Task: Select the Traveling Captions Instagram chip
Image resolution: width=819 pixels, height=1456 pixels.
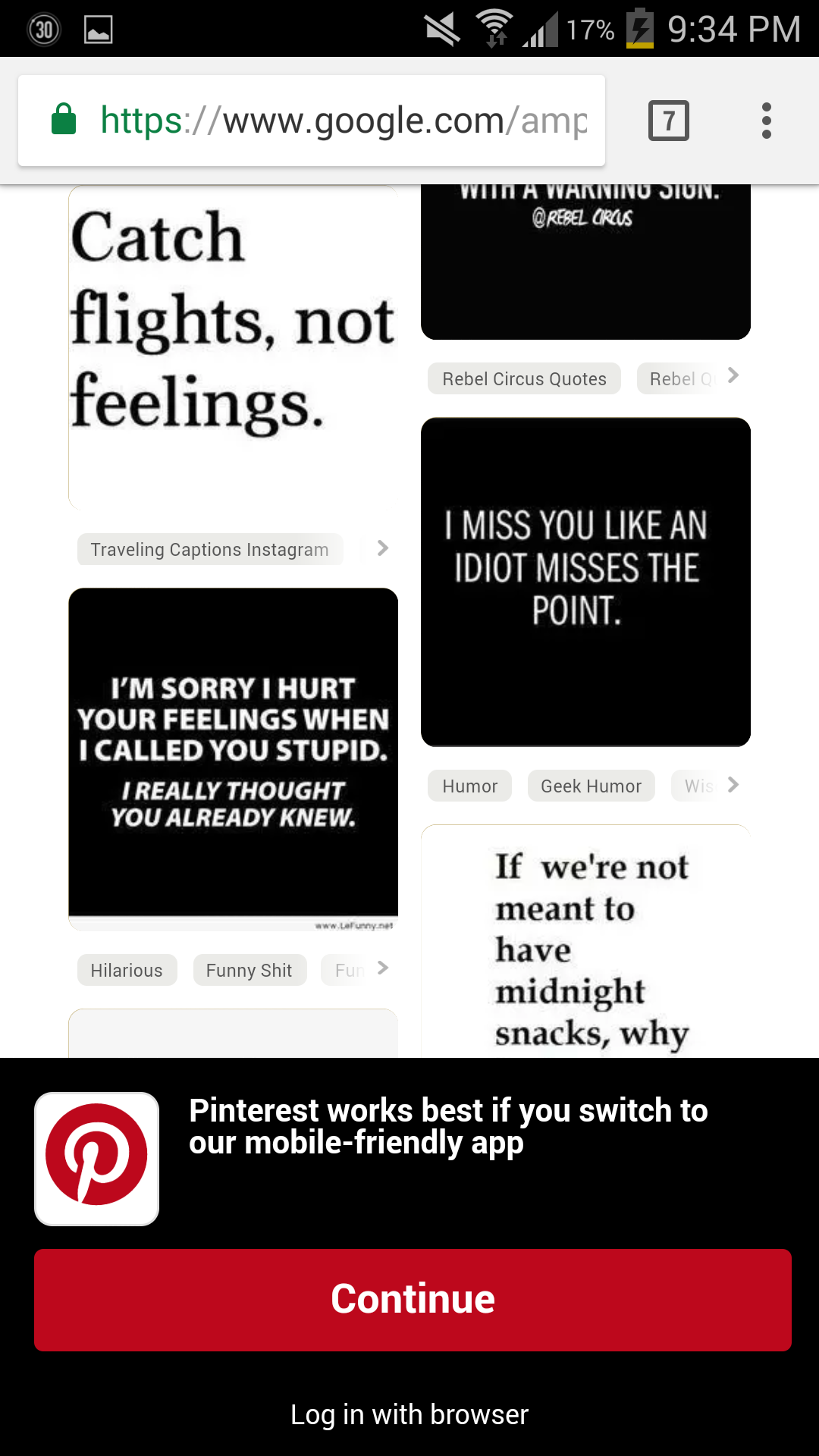Action: pyautogui.click(x=210, y=549)
